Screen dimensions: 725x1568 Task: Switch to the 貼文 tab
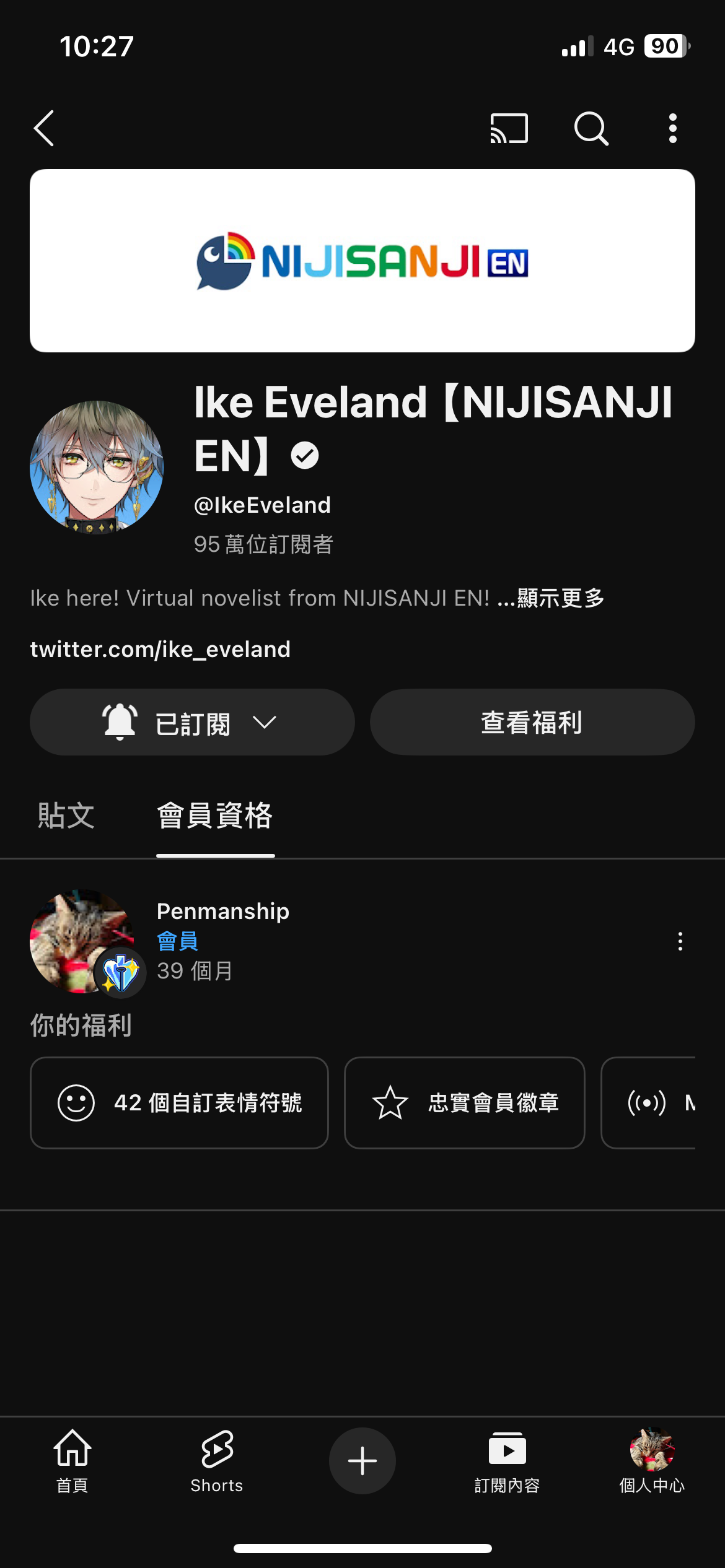(x=66, y=816)
